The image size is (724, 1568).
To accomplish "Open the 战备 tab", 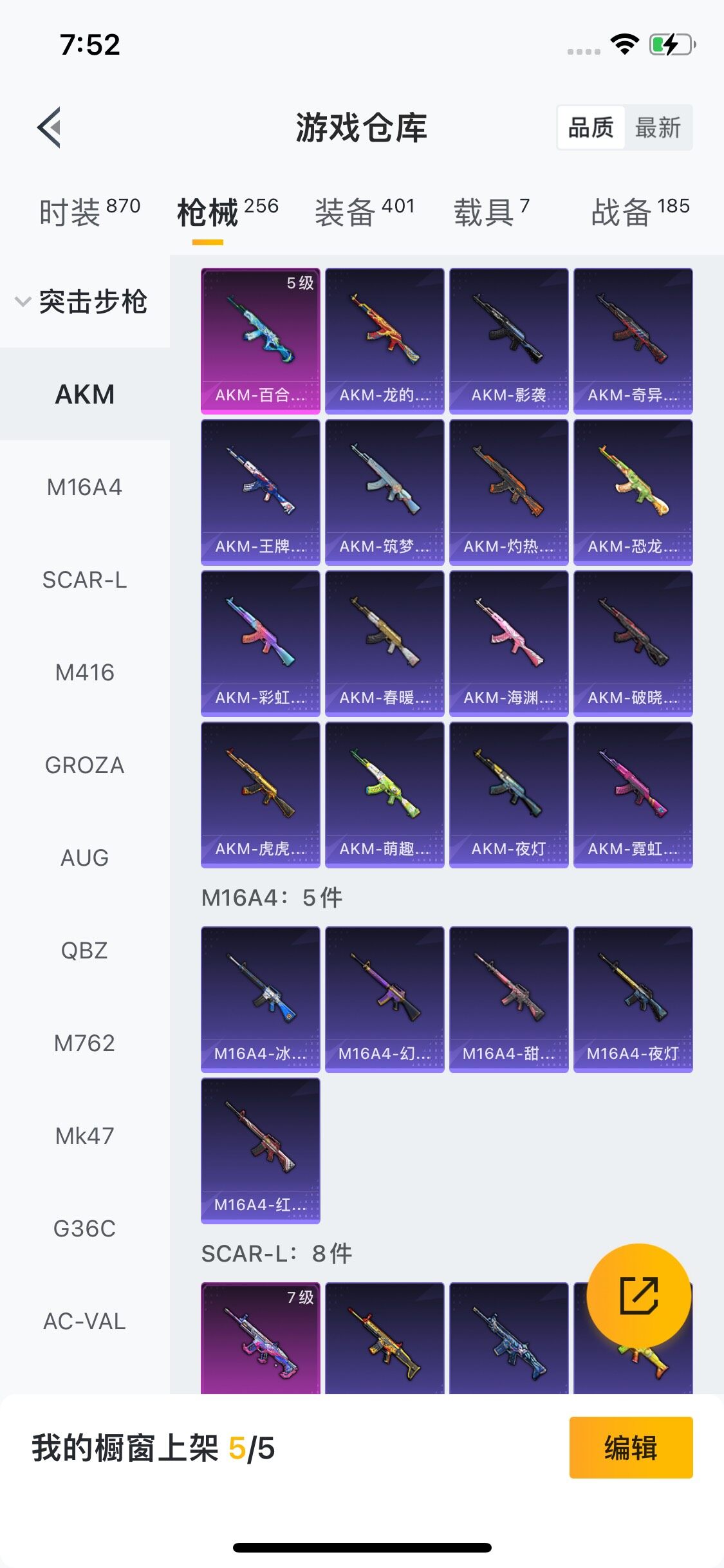I will [x=640, y=212].
